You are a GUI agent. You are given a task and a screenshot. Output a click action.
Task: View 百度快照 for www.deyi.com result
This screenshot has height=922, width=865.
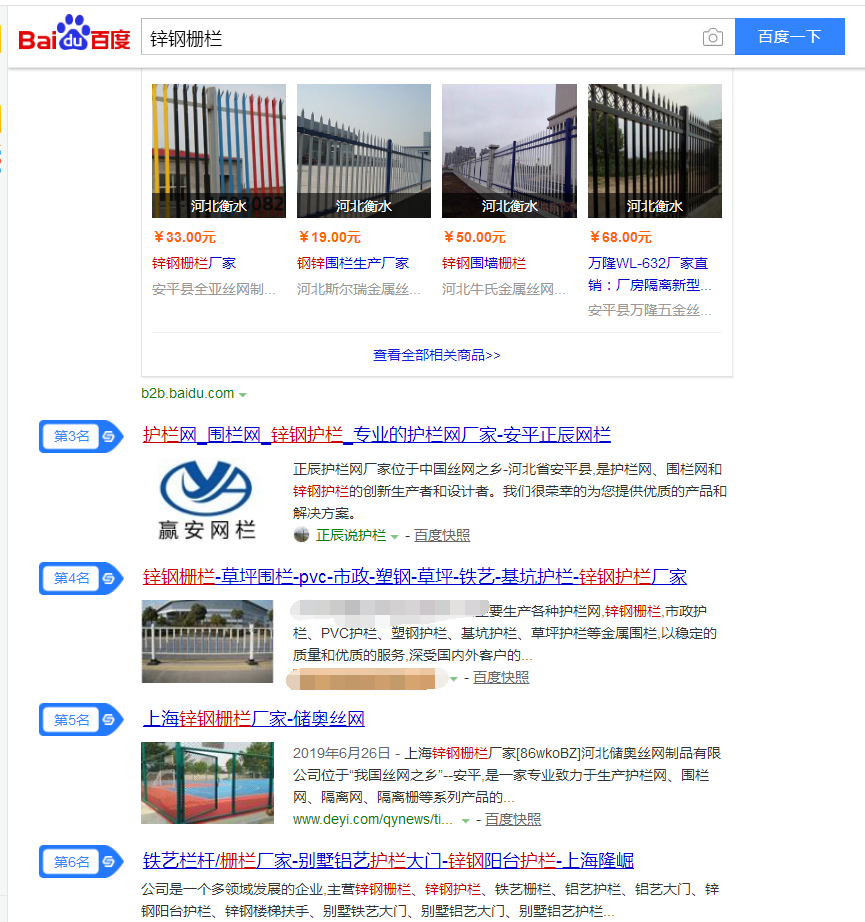(513, 819)
